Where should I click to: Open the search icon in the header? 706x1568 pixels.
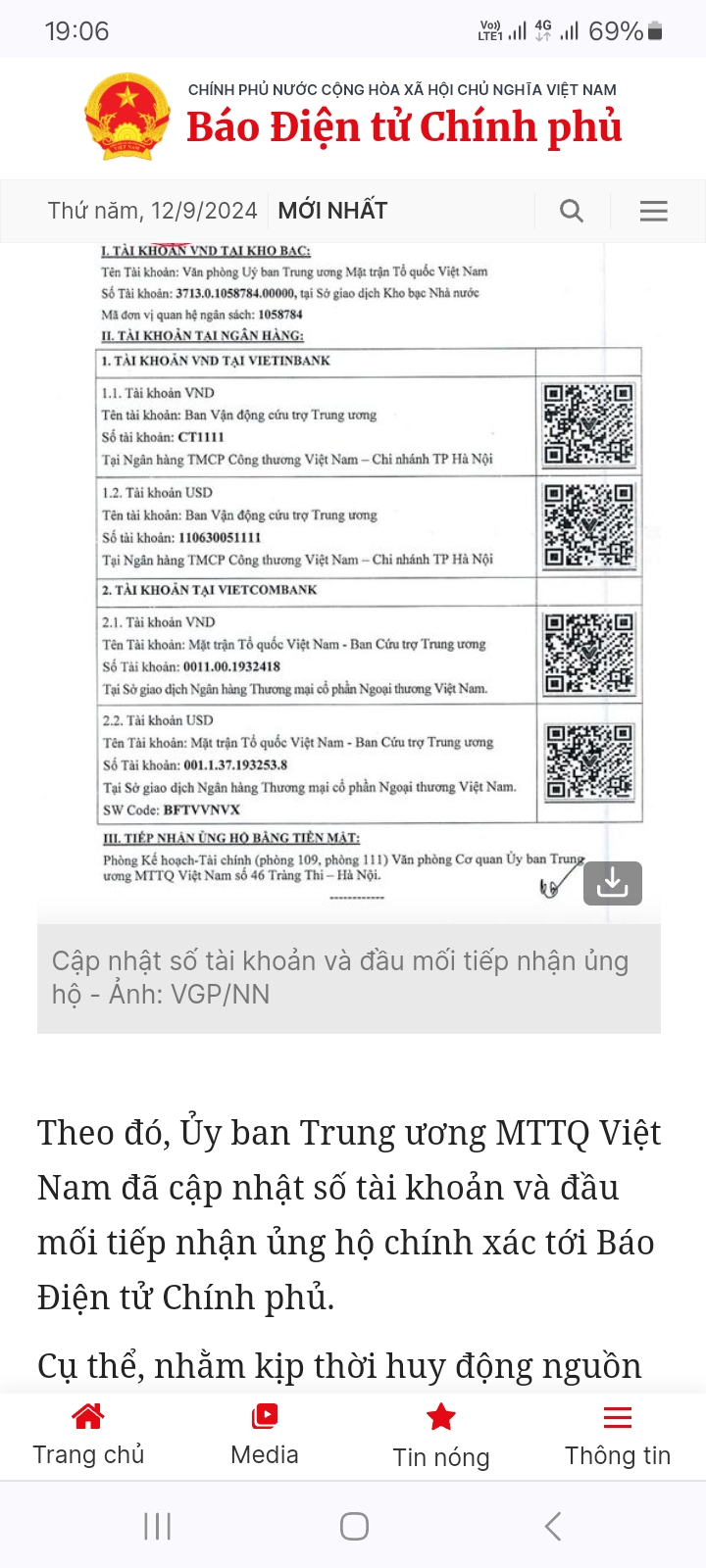(572, 211)
